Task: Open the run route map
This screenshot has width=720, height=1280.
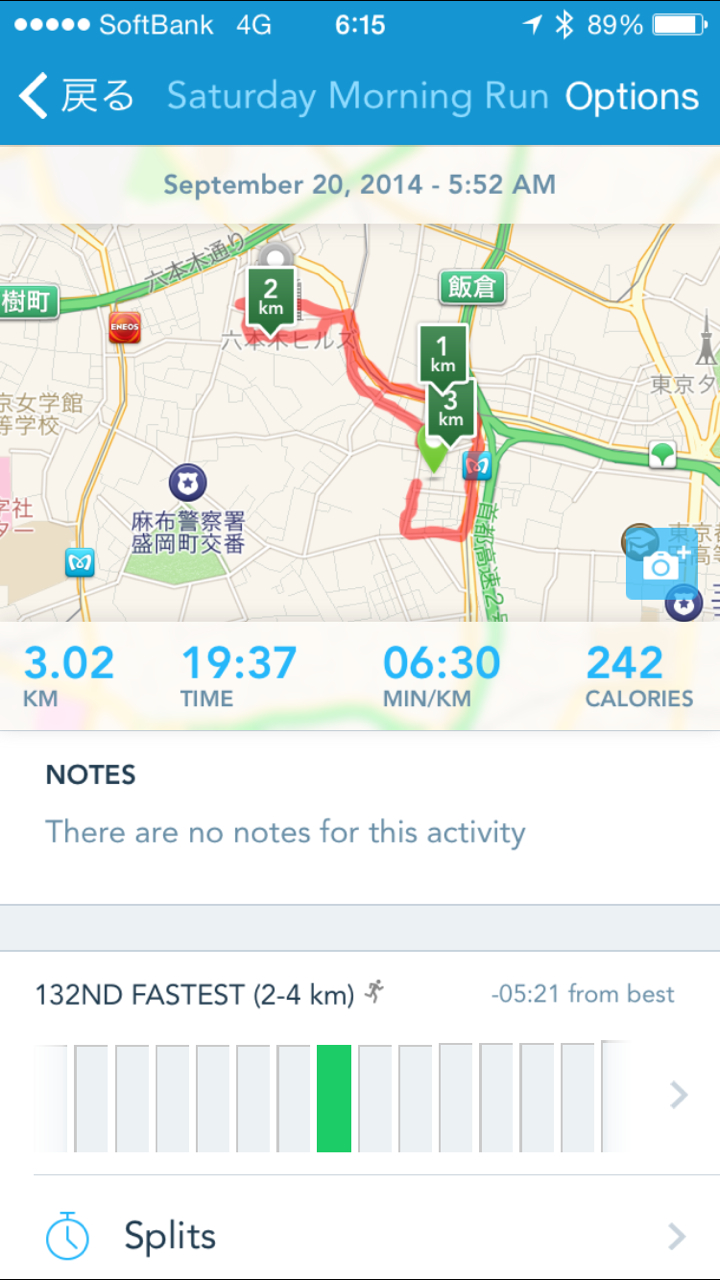Action: tap(300, 450)
